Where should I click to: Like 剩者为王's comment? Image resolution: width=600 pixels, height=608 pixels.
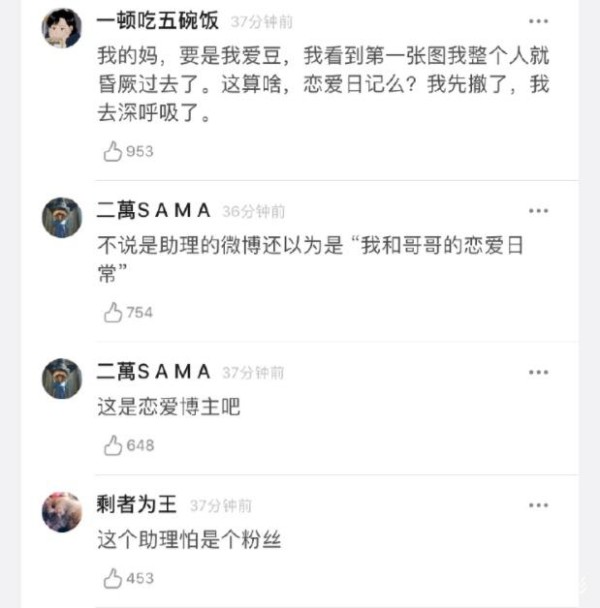click(113, 578)
